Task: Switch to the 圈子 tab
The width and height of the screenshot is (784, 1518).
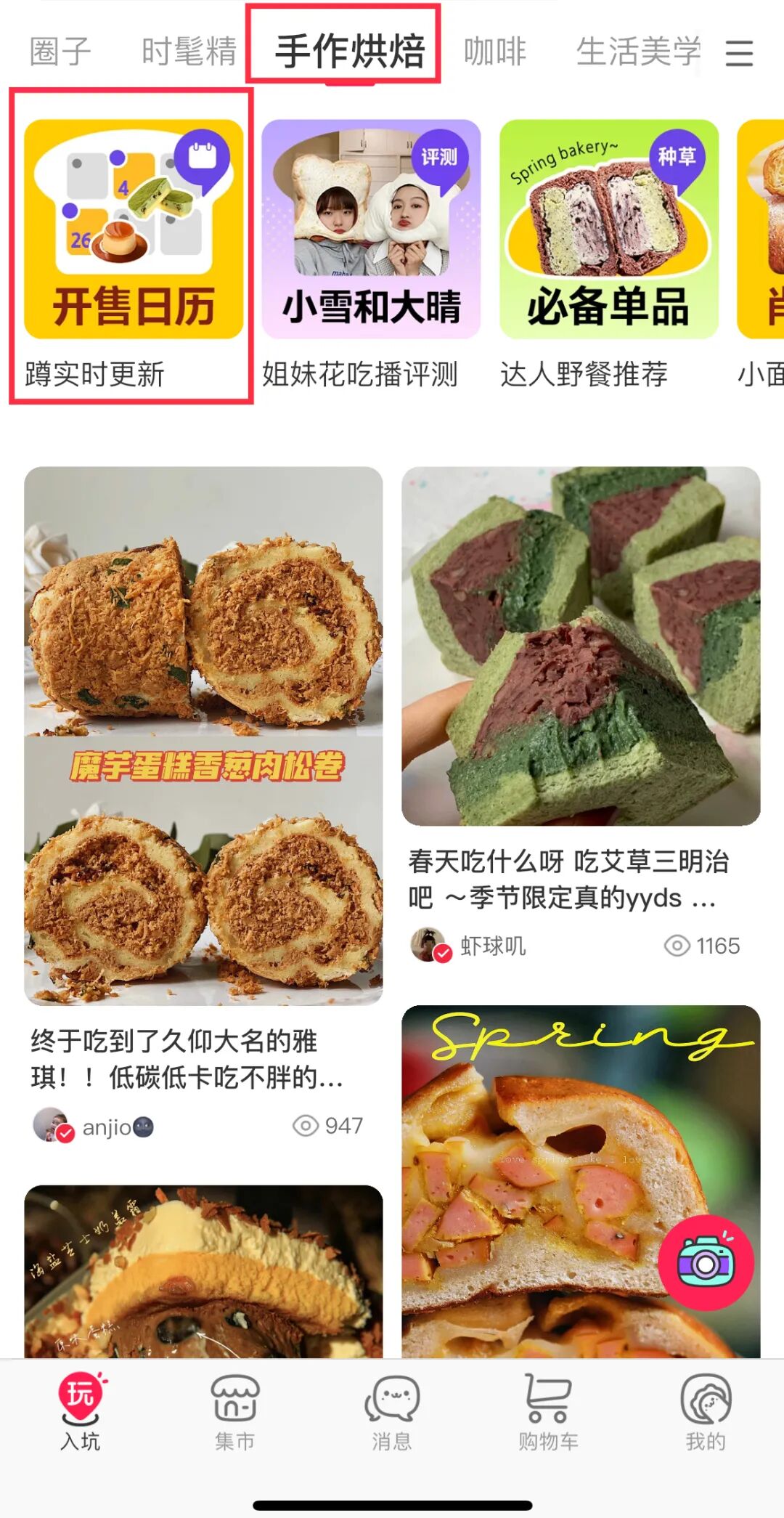Action: click(x=60, y=52)
